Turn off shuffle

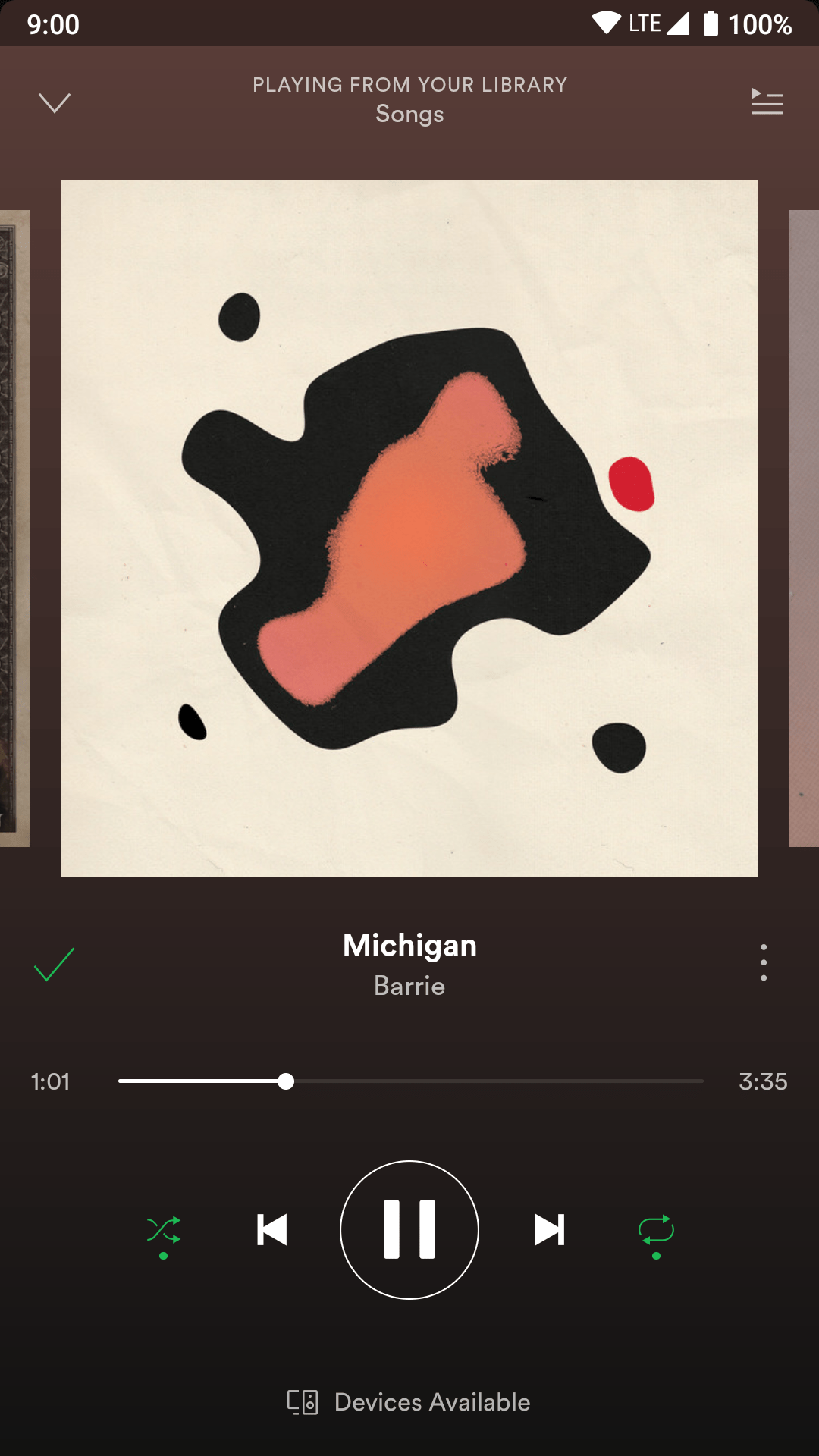coord(164,1231)
